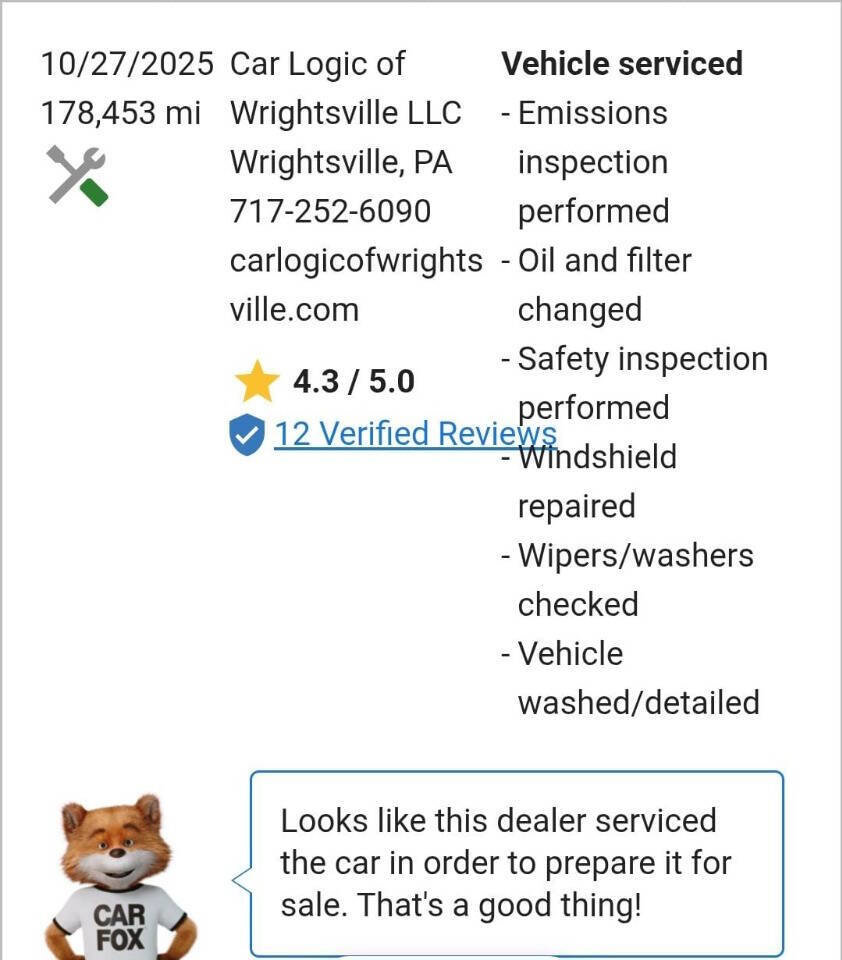Image resolution: width=842 pixels, height=960 pixels.
Task: Select the Vehicle serviced section header
Action: click(x=622, y=63)
